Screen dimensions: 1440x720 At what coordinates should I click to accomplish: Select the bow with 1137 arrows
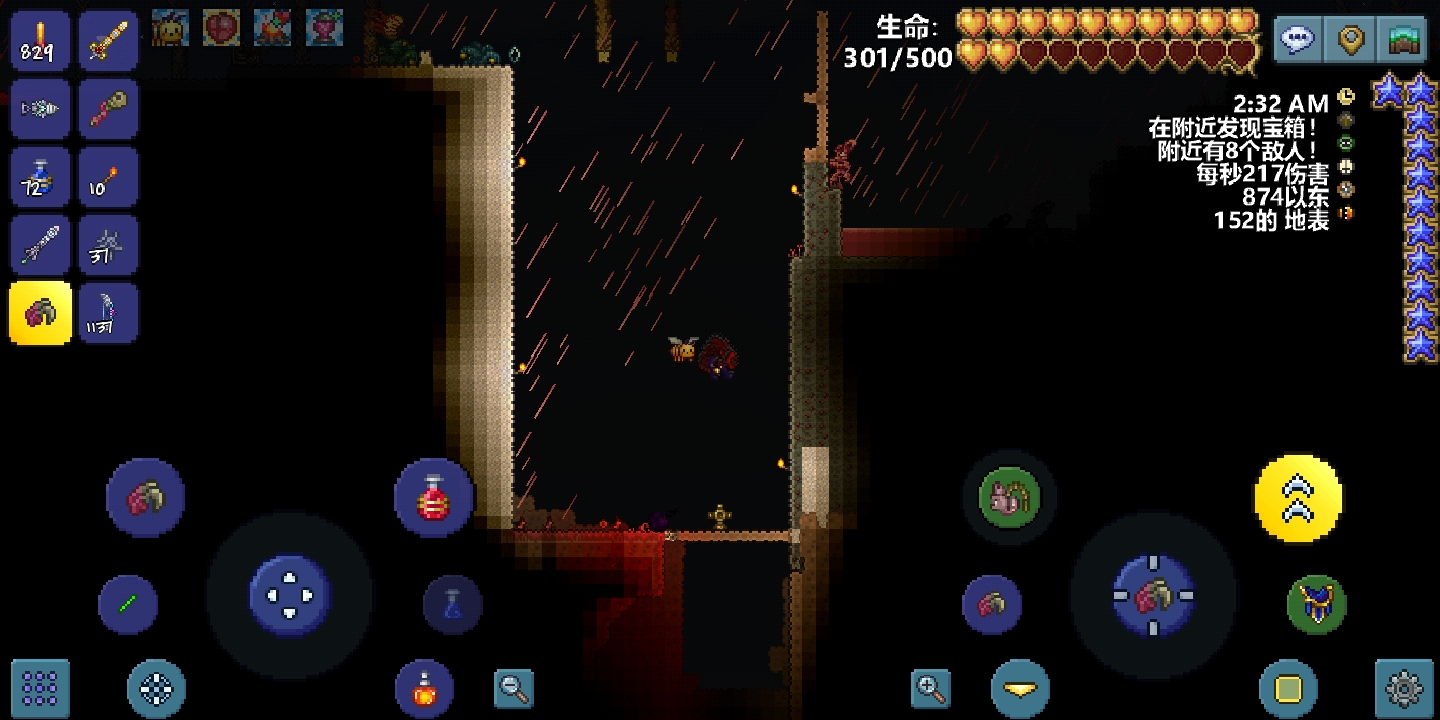[108, 313]
